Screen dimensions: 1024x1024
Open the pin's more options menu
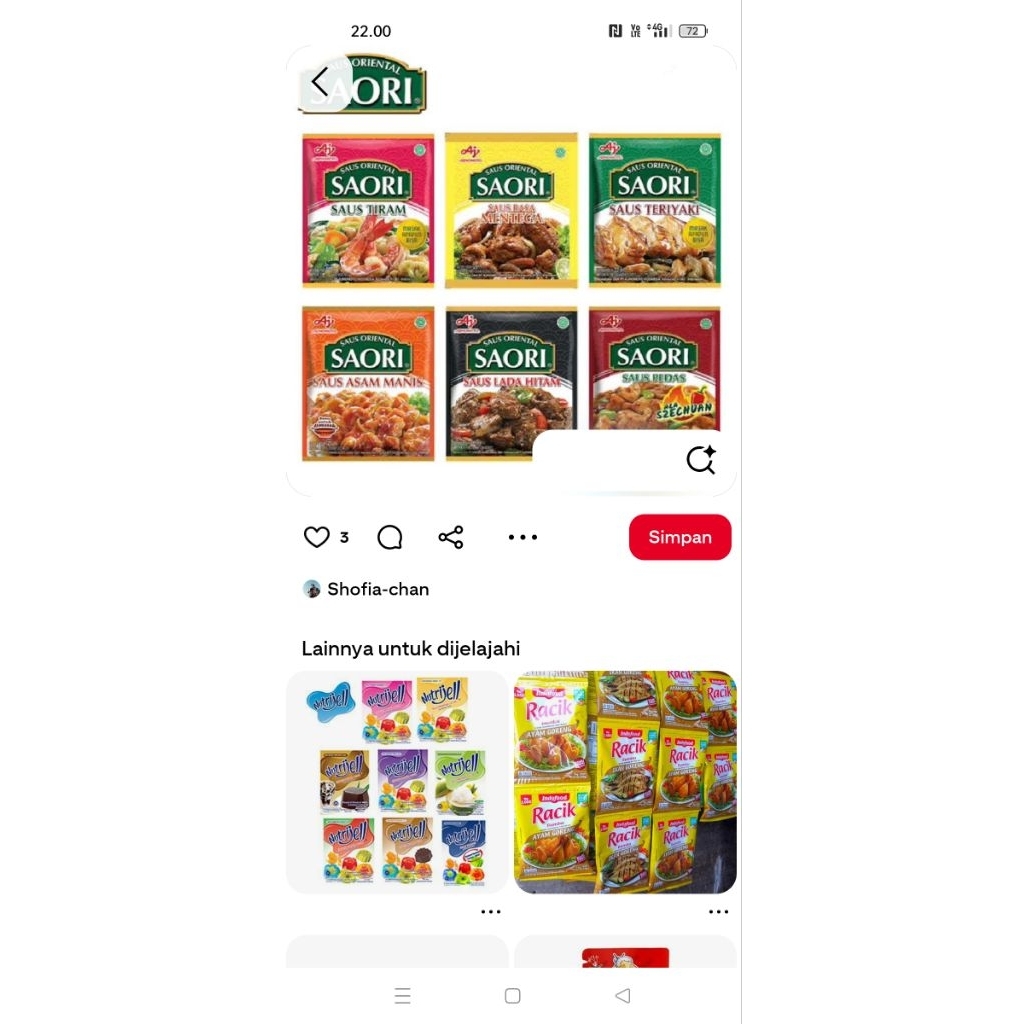[522, 537]
